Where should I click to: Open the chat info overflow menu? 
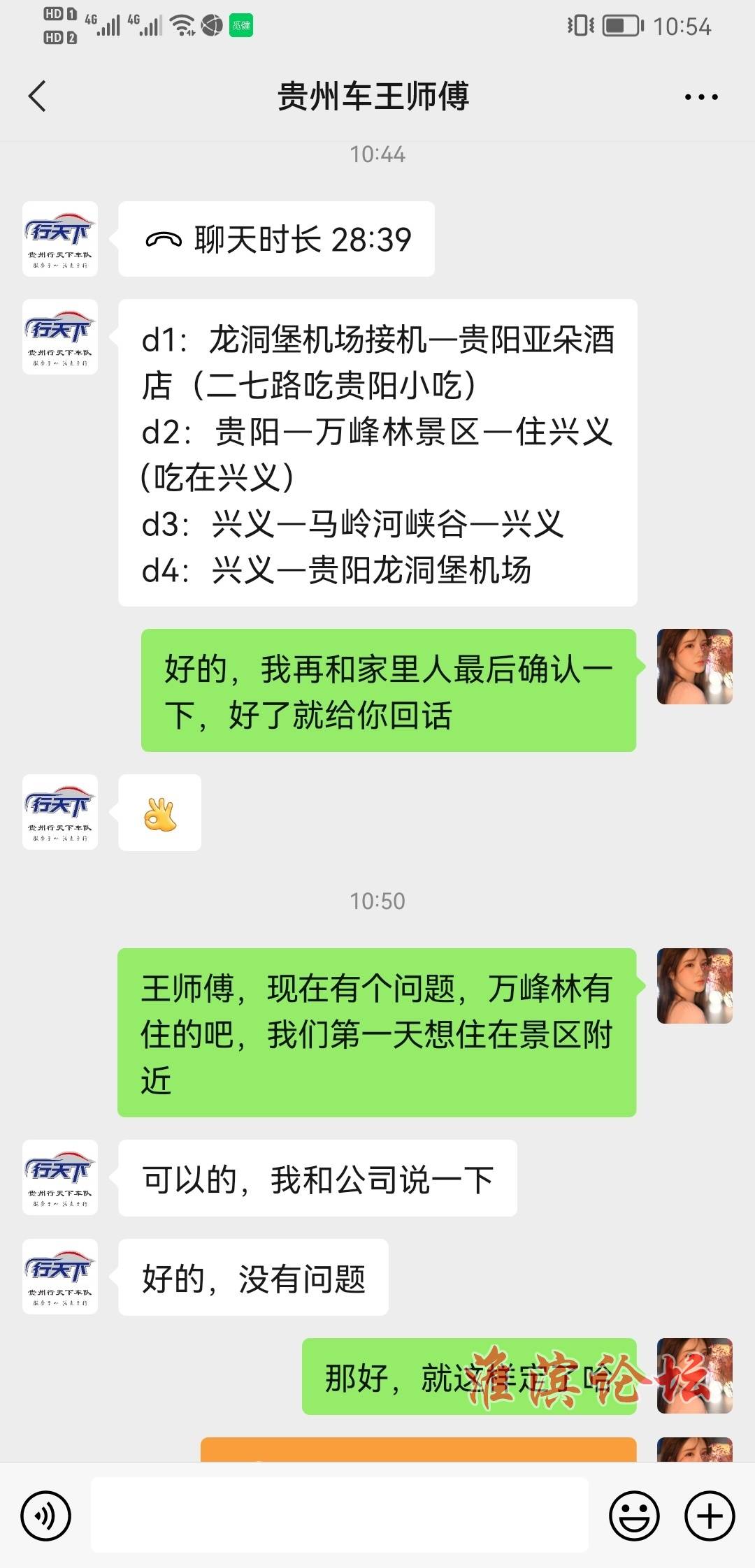700,97
